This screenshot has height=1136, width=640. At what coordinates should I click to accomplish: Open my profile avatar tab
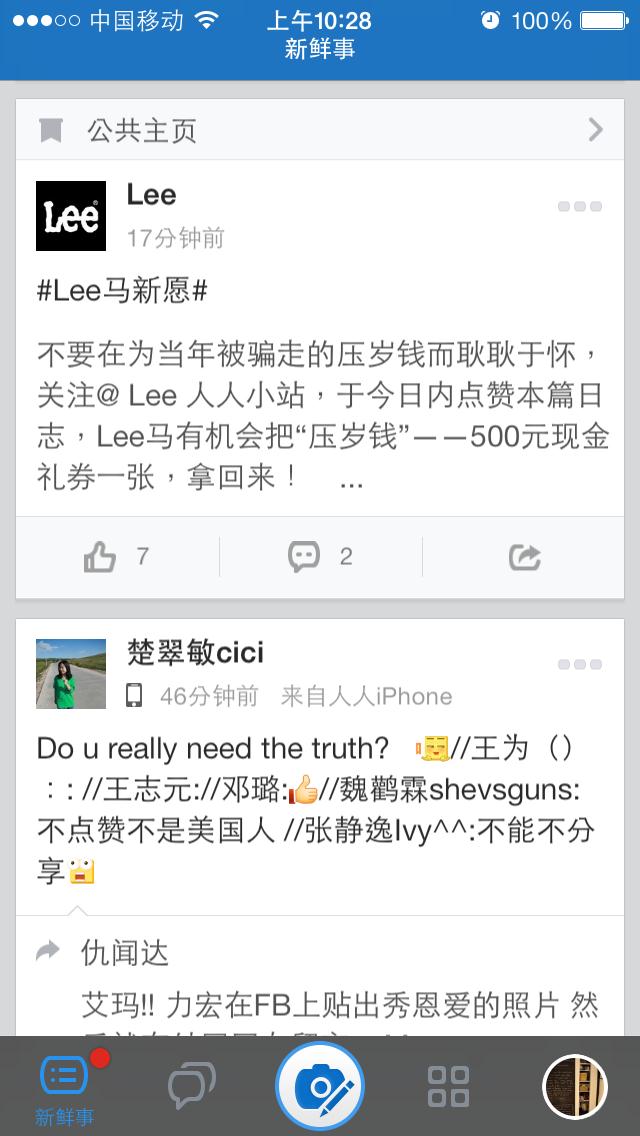point(575,1085)
